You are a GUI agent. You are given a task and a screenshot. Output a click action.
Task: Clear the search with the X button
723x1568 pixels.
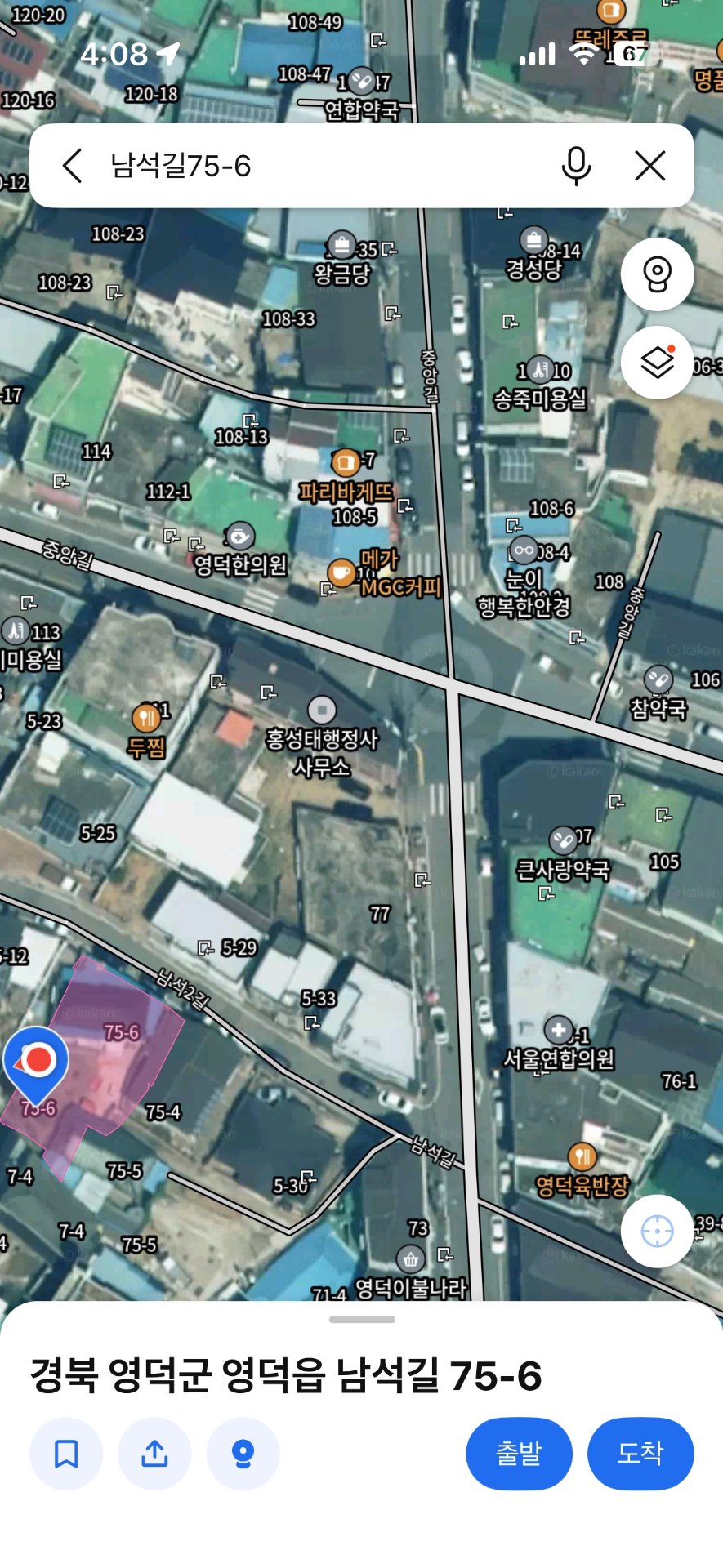click(x=650, y=166)
